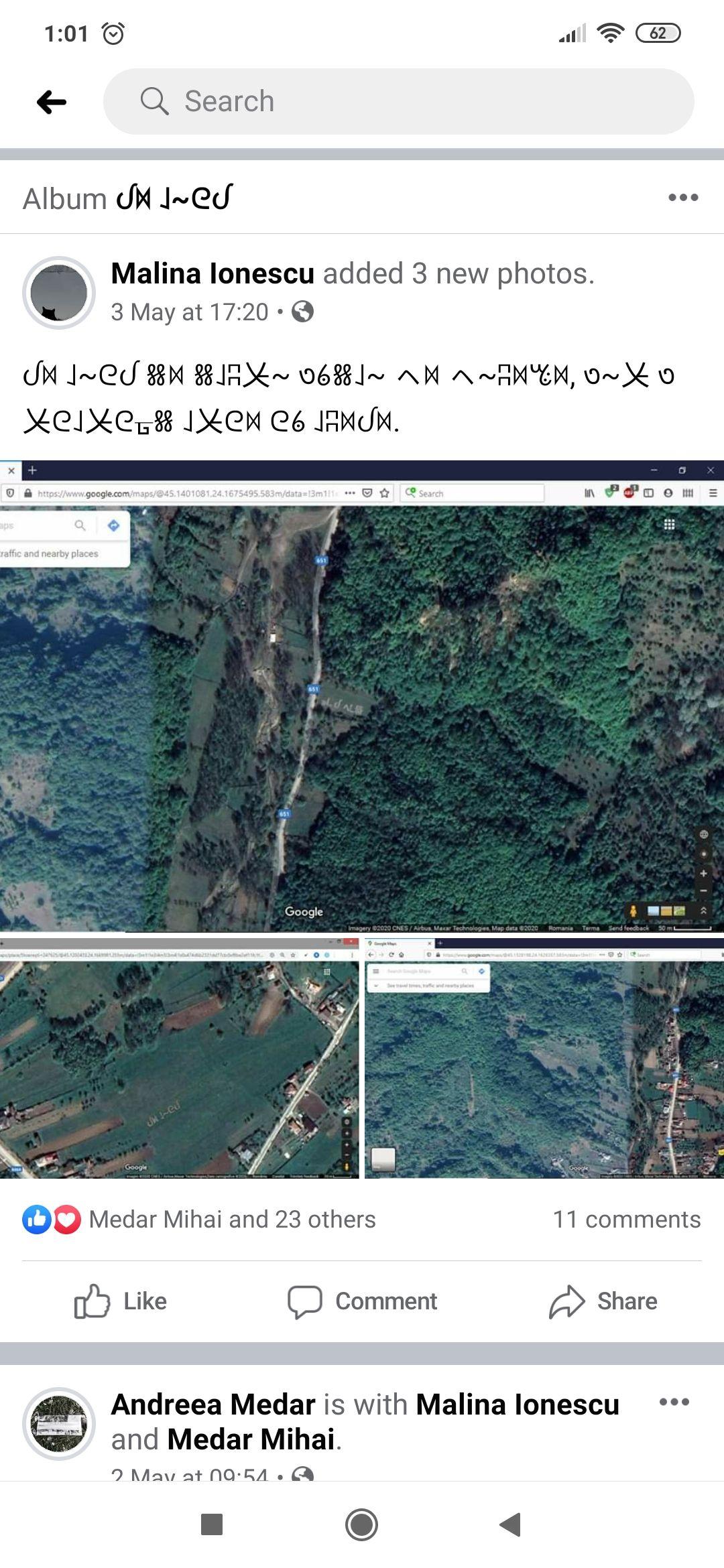Open Medar Mihai's tagged profile
The image size is (724, 1568).
coord(251,1439)
